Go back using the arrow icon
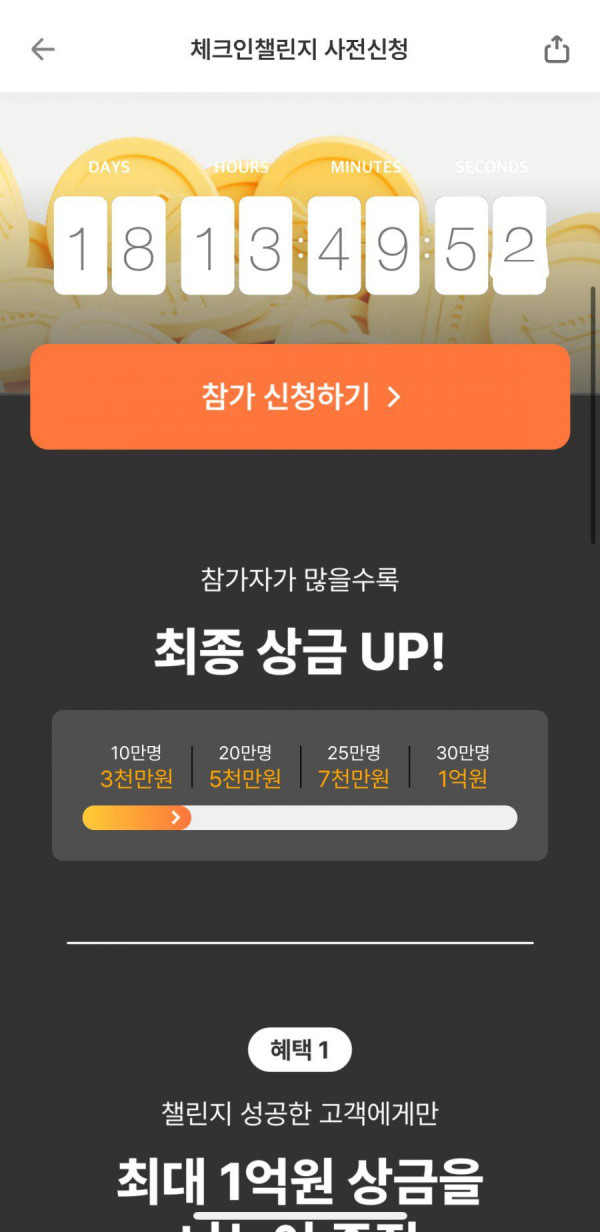This screenshot has width=600, height=1232. click(x=43, y=49)
